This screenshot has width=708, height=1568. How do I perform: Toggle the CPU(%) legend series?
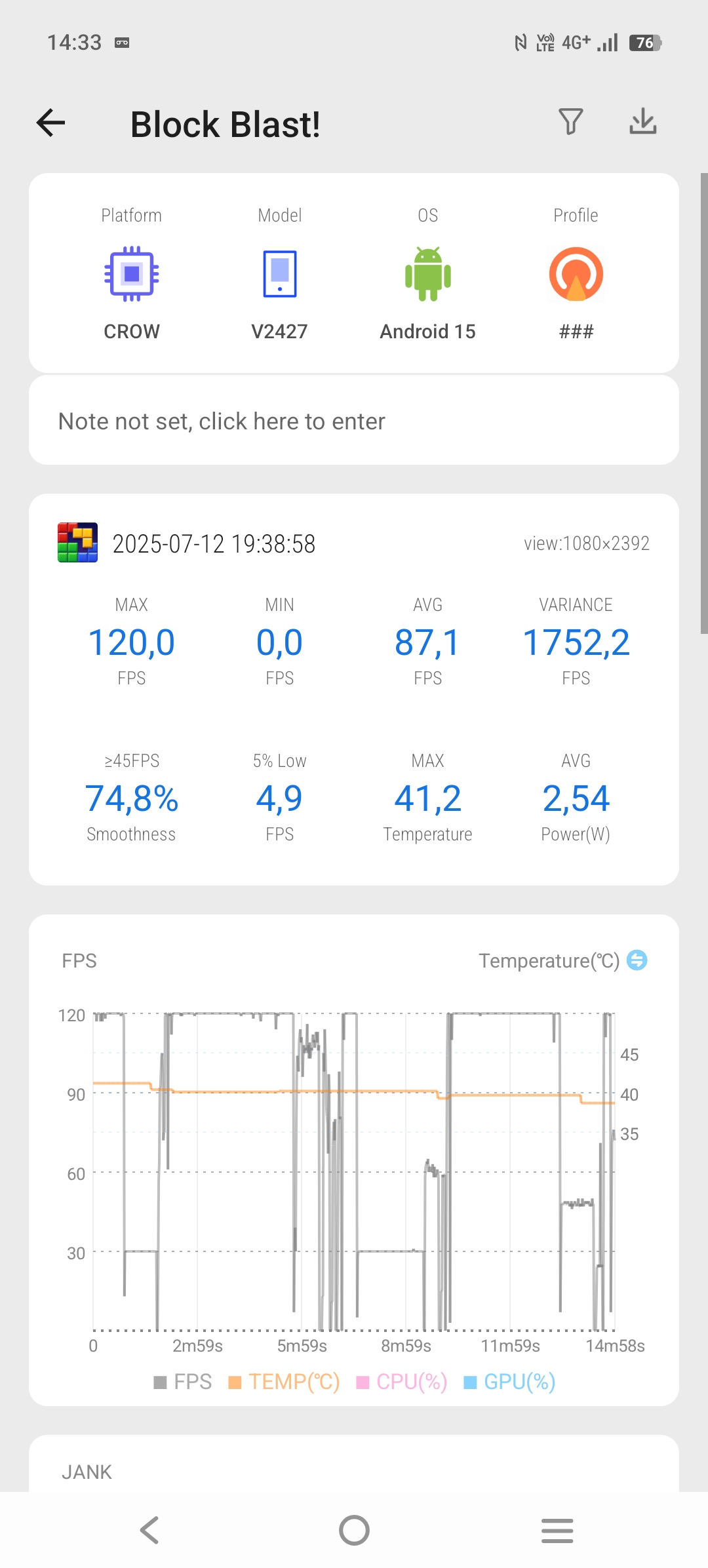(402, 1381)
